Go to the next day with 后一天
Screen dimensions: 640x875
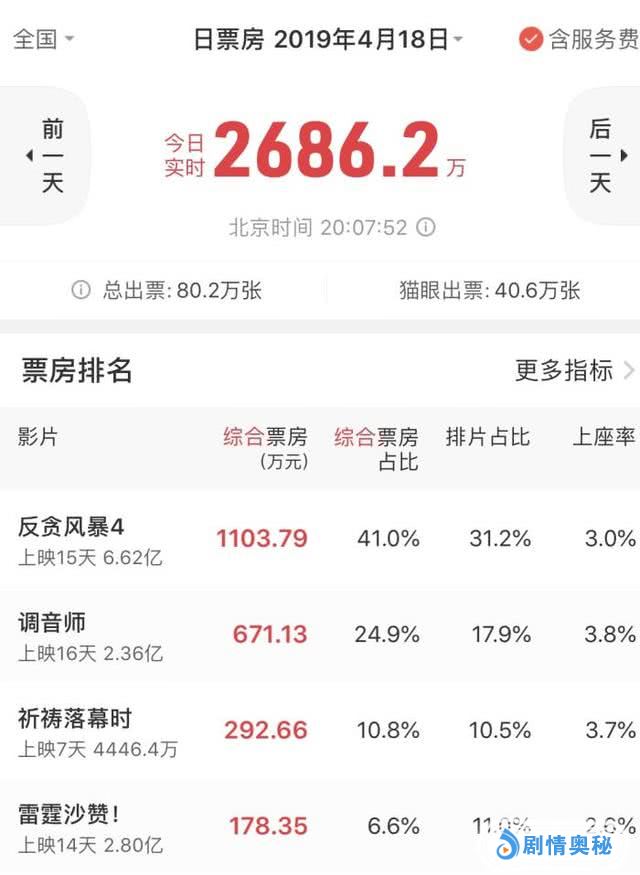tap(603, 156)
